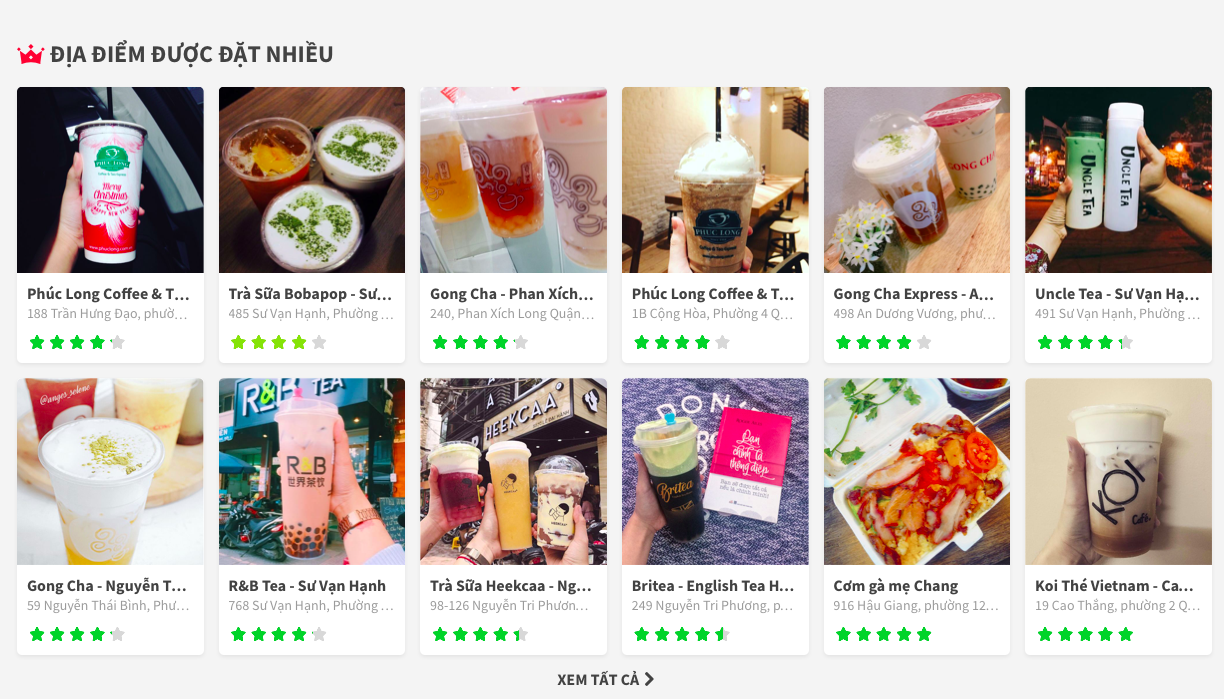
Task: Open Phúc Long Coffee on Trần Hưng Đạo
Action: [x=108, y=294]
